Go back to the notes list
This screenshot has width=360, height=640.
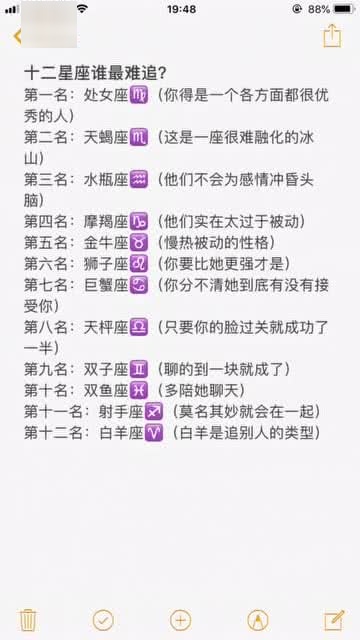pos(17,36)
